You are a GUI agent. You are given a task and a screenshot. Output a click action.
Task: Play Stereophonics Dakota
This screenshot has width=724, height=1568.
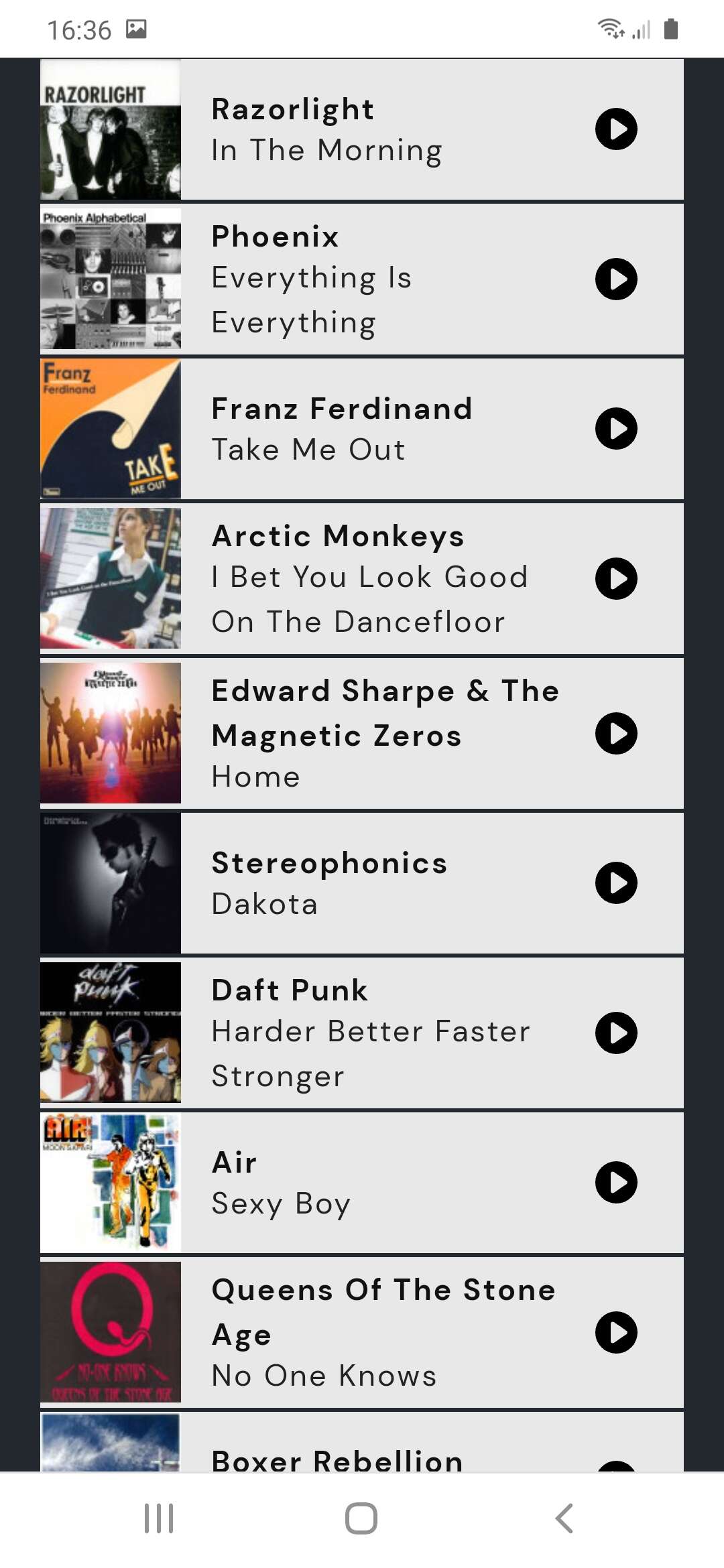pos(616,883)
